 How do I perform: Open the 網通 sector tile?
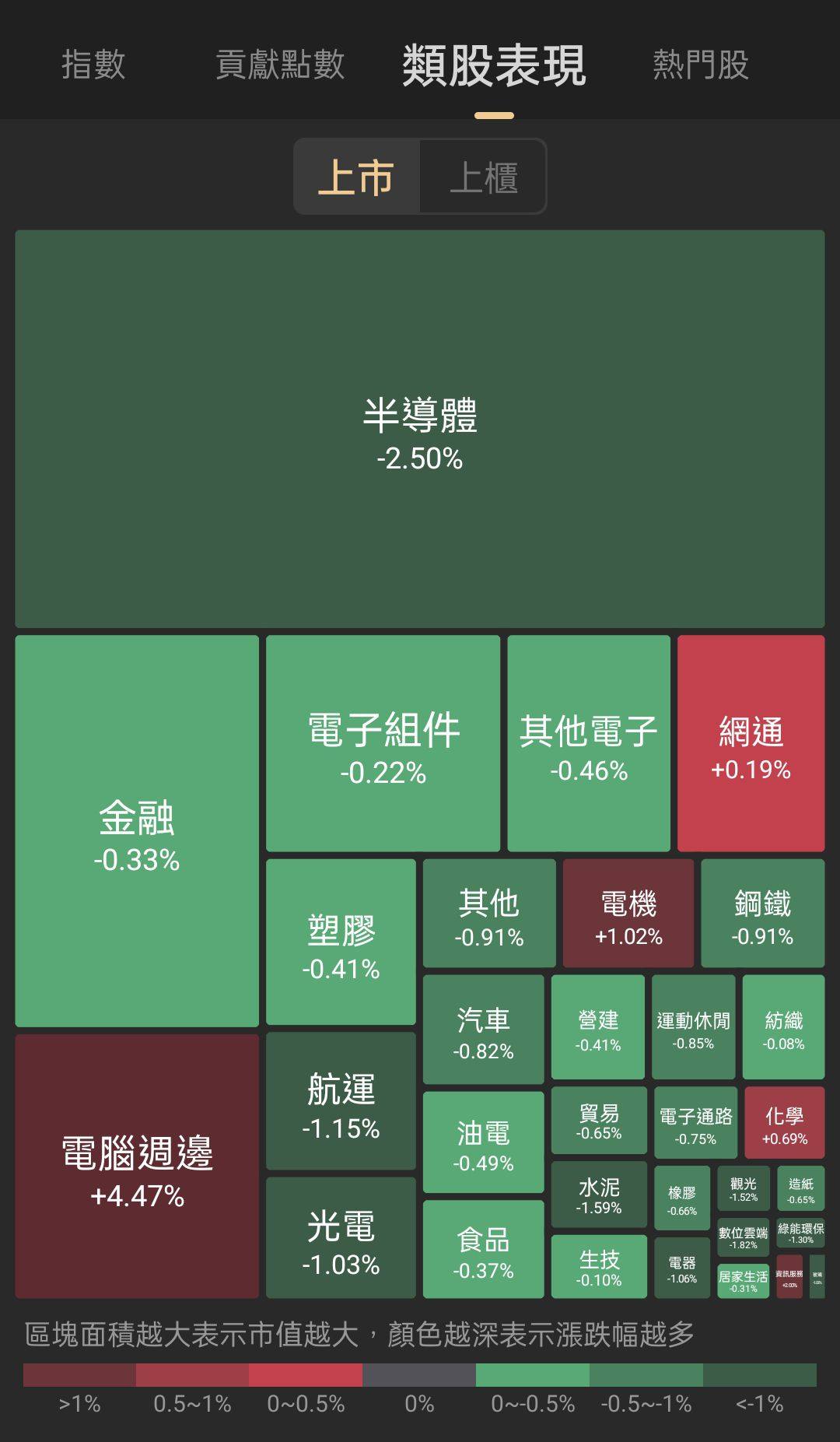pyautogui.click(x=751, y=743)
